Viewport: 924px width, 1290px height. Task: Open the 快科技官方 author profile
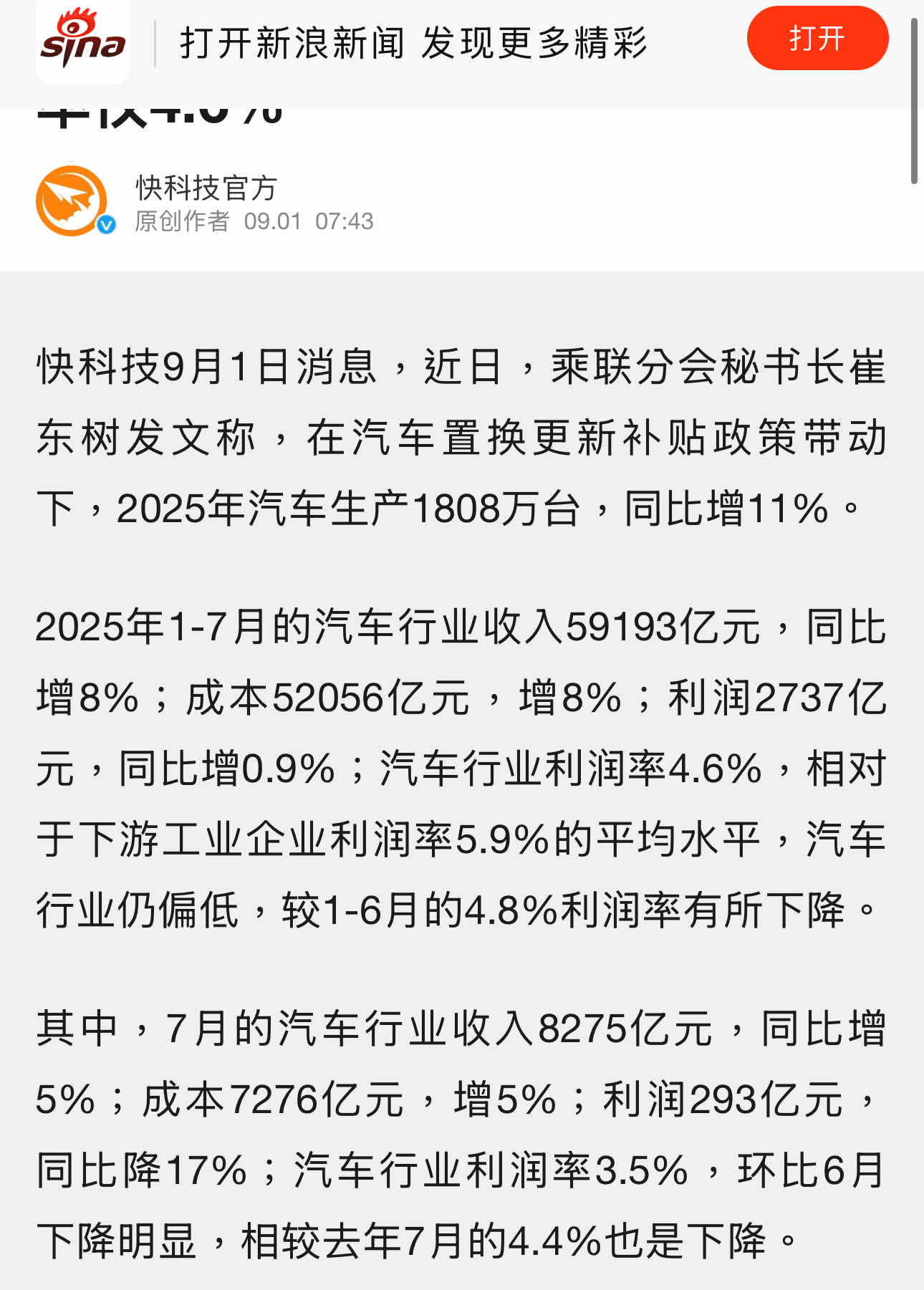[206, 188]
